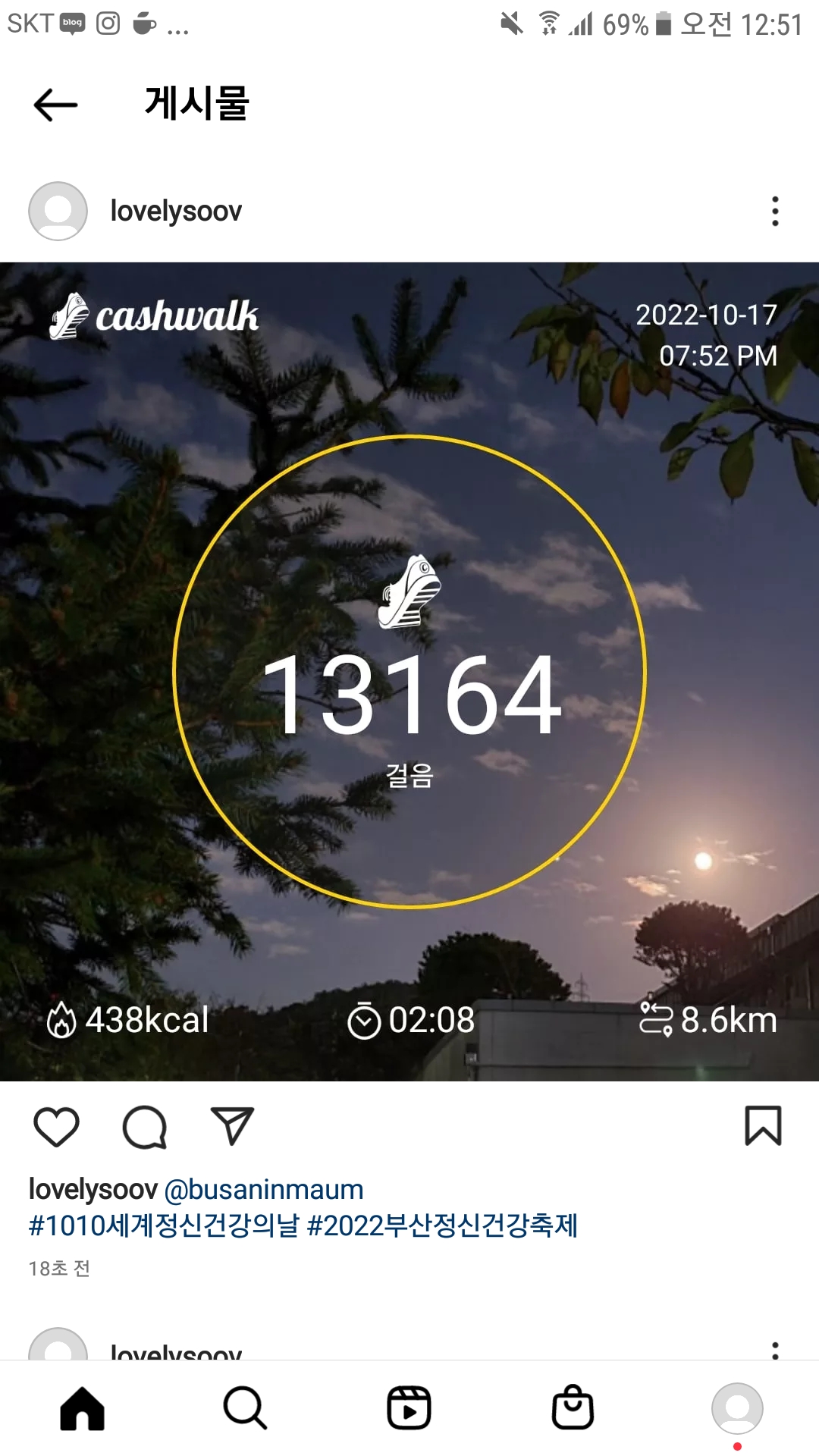Open comments on the cashwalk post

(x=144, y=1126)
